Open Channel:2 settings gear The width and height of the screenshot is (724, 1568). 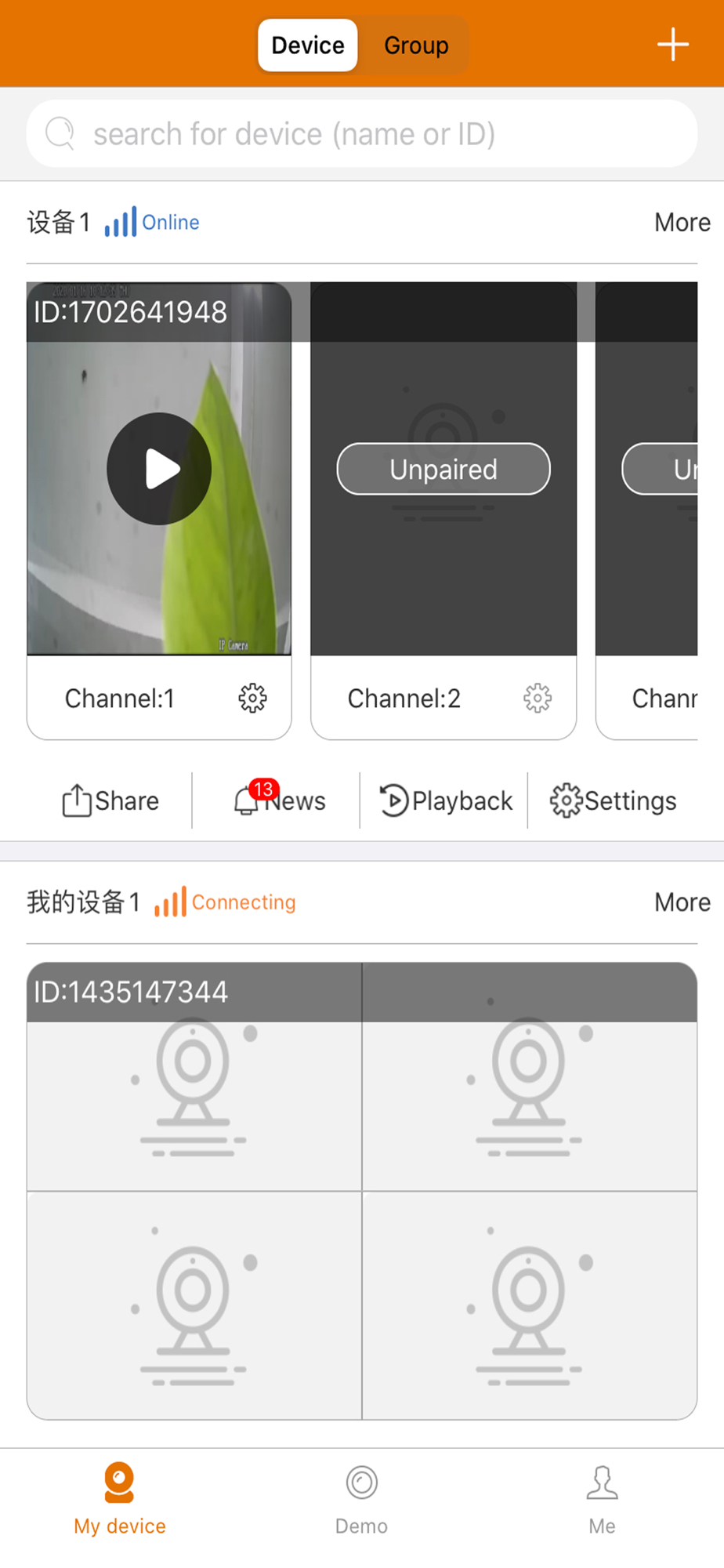point(538,698)
